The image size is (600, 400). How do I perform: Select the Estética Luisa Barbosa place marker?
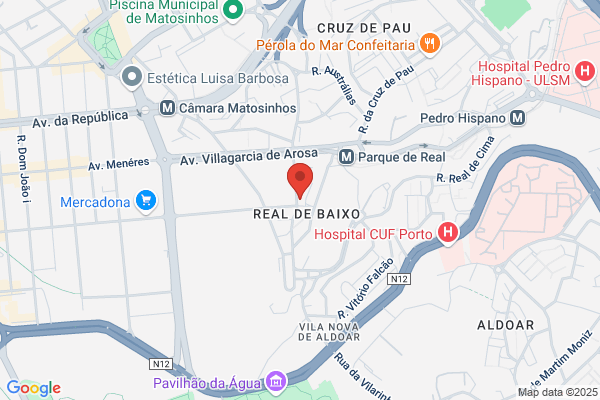coord(132,78)
